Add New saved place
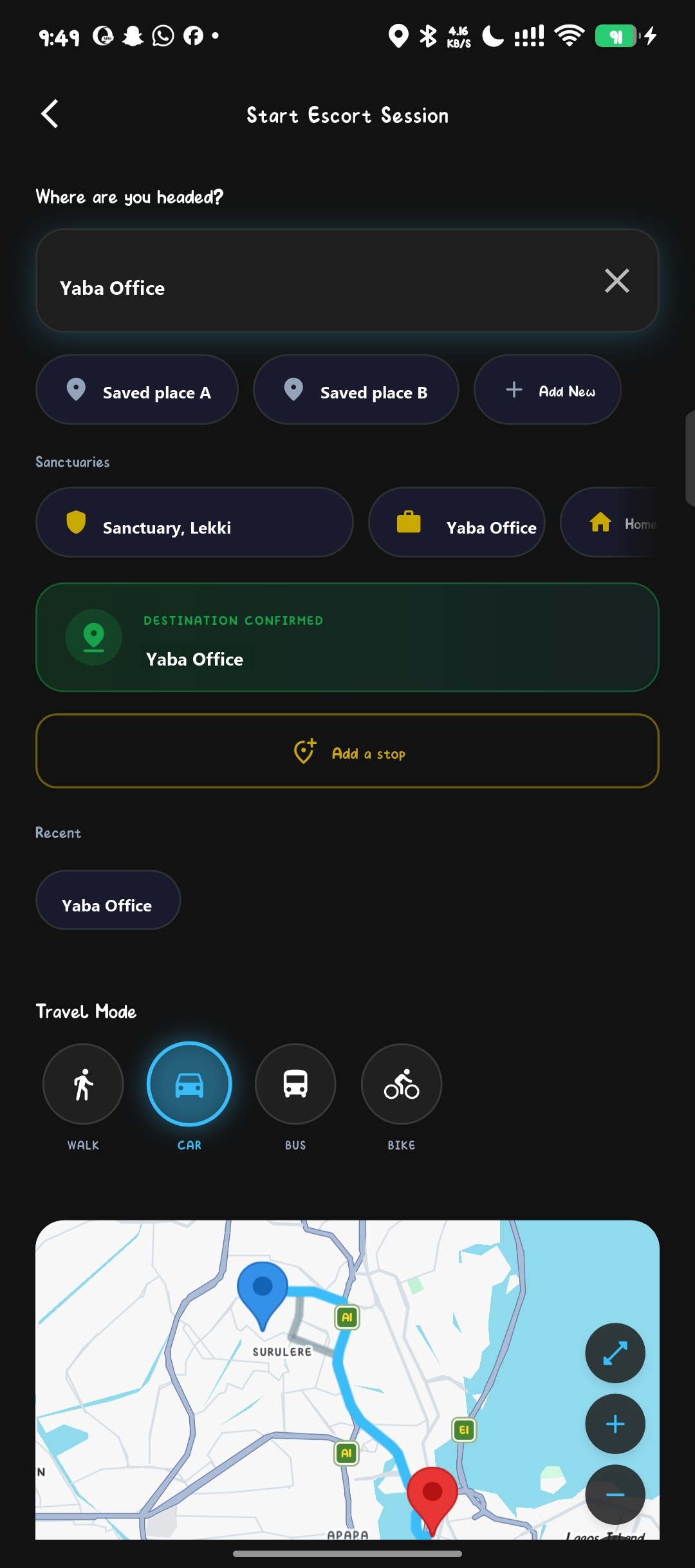Image resolution: width=695 pixels, height=1568 pixels. (548, 389)
